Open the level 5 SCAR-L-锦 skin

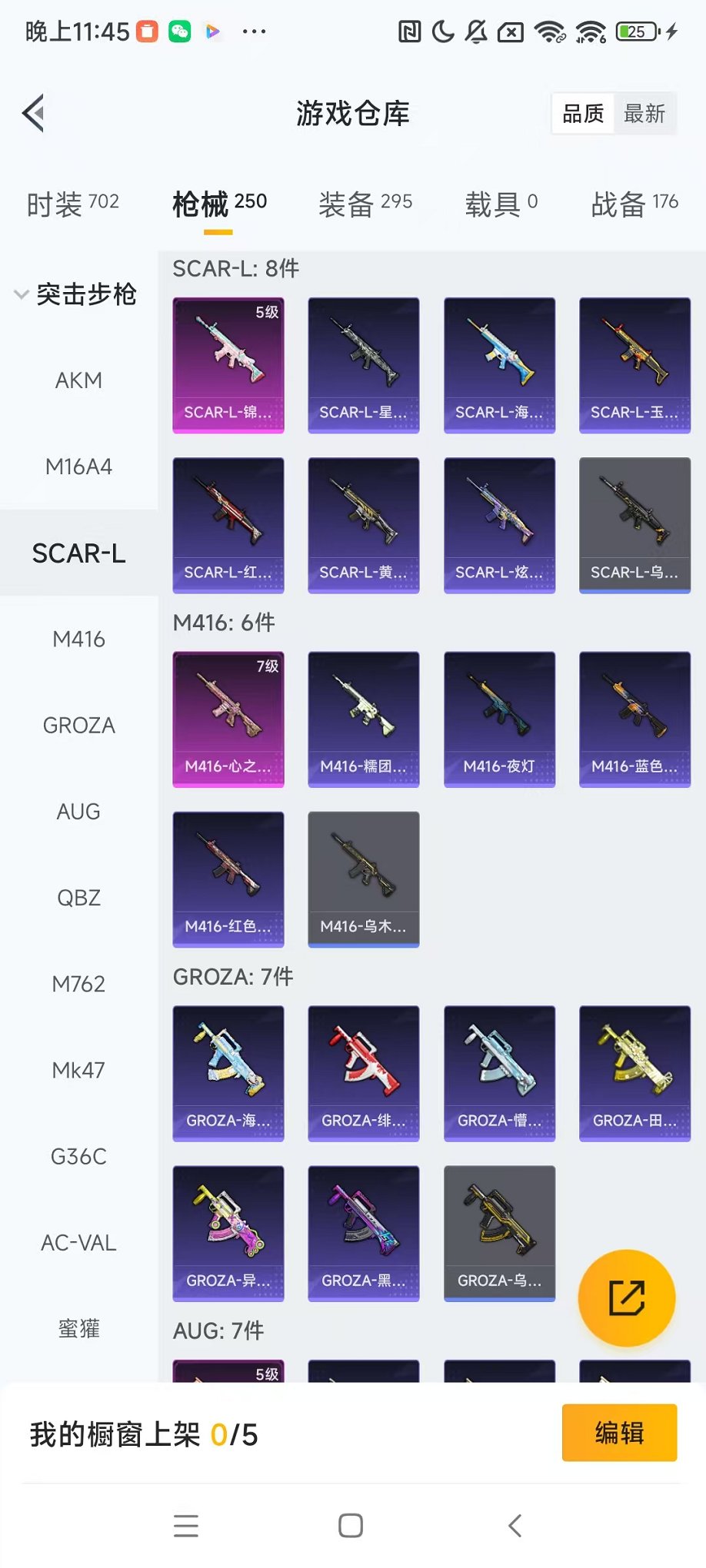point(228,365)
